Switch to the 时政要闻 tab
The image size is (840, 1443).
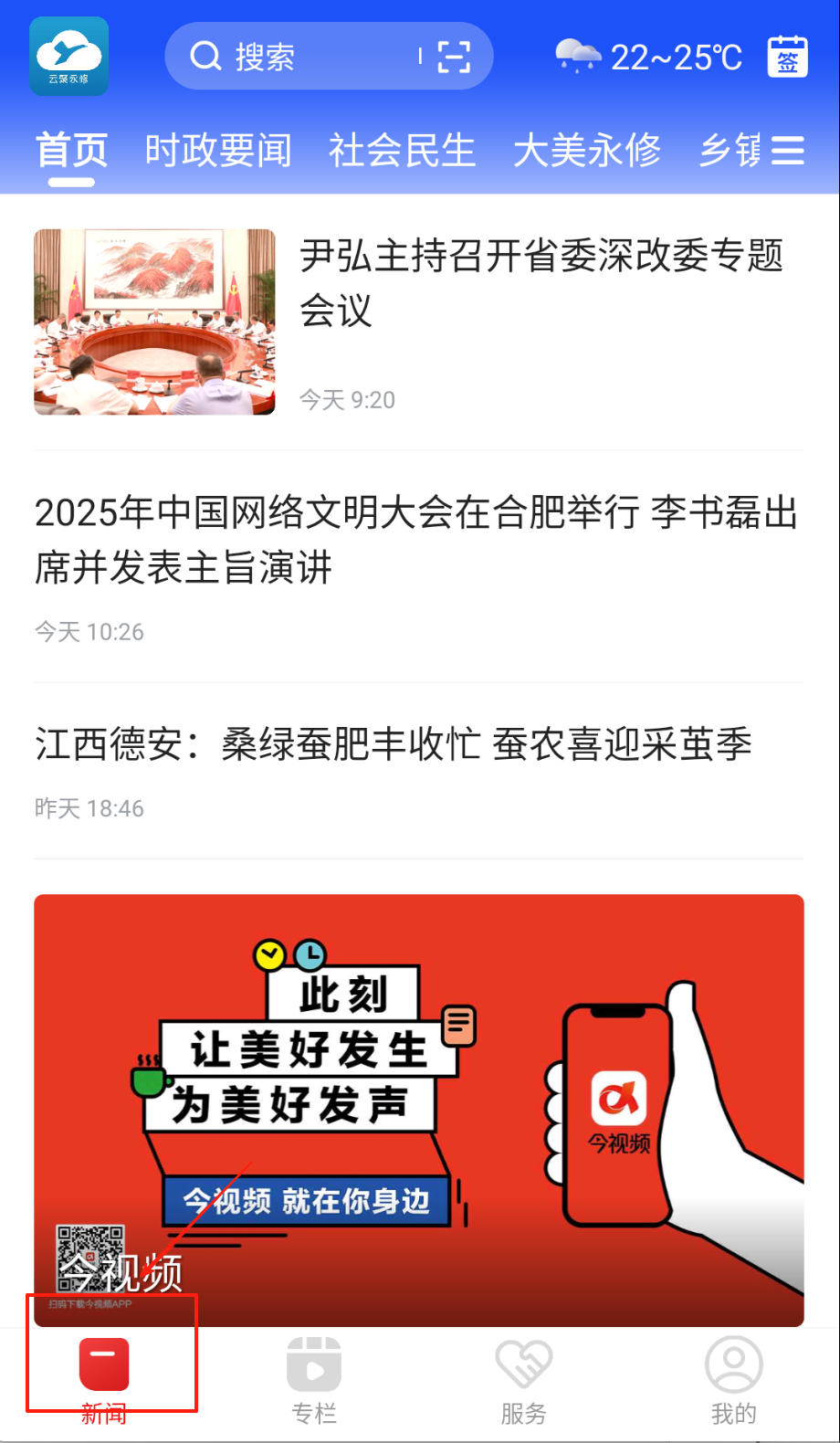tap(218, 151)
